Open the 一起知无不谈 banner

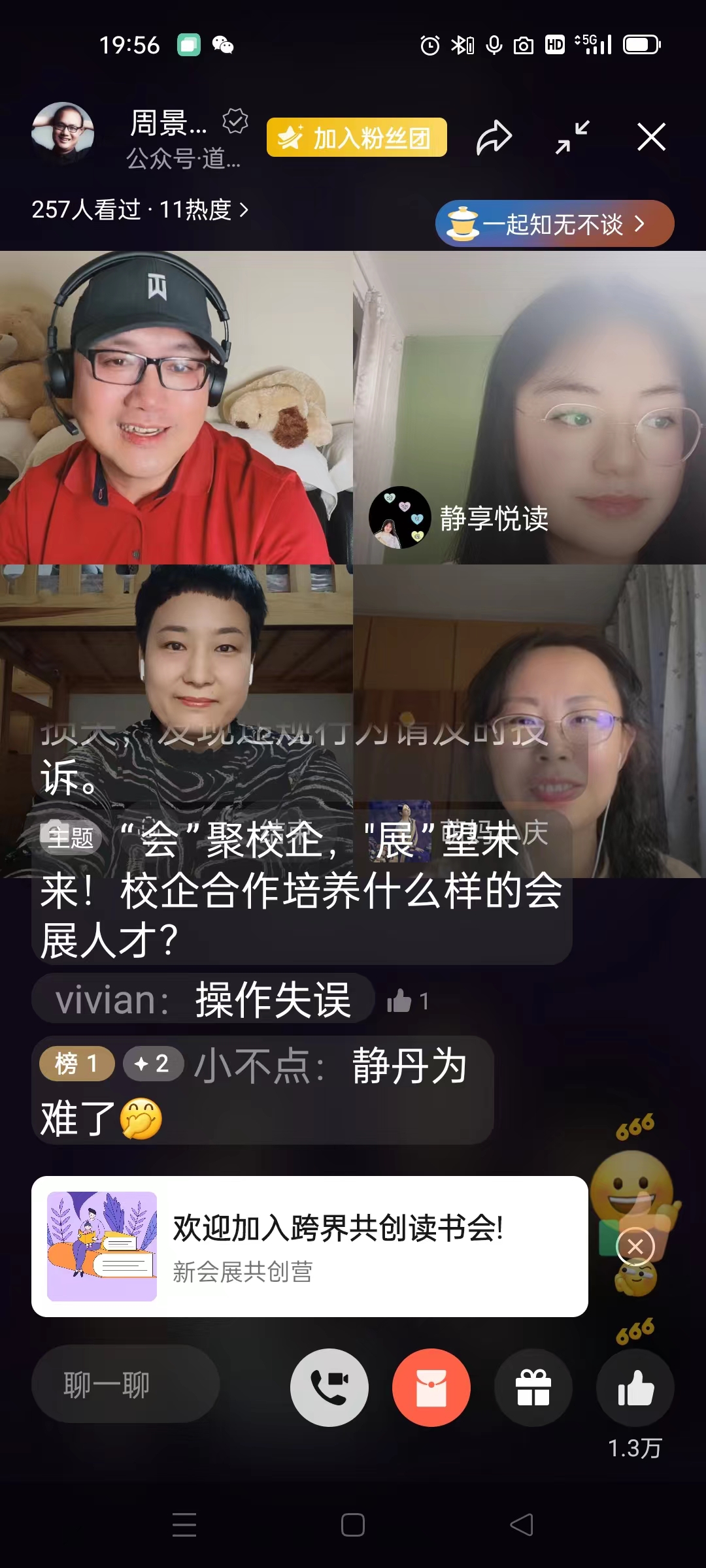tap(554, 224)
